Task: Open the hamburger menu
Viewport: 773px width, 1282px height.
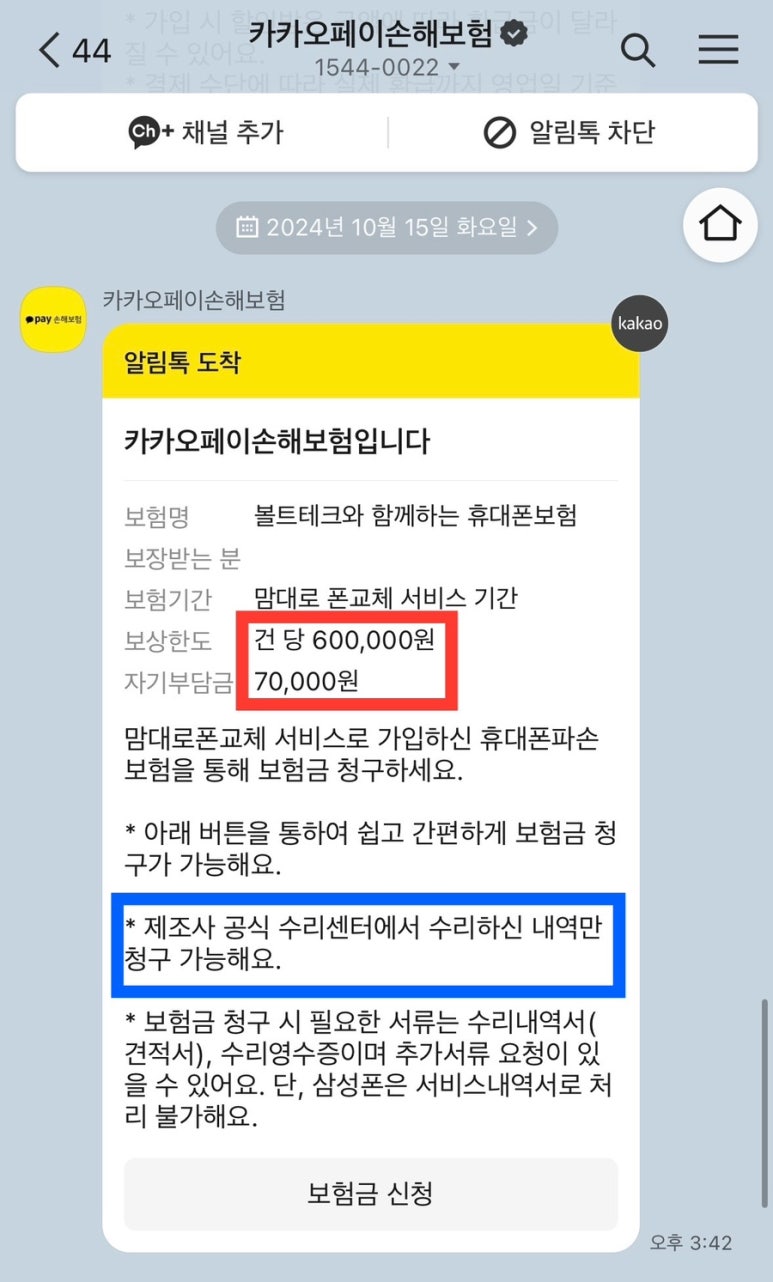Action: (718, 49)
